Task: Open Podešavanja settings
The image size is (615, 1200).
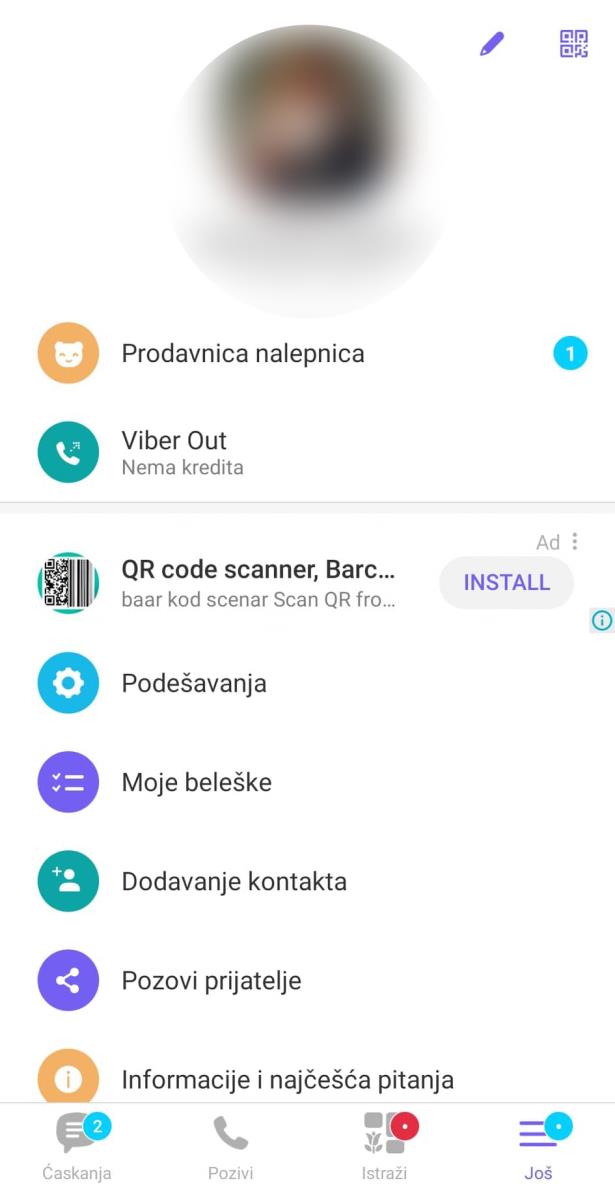Action: coord(194,683)
